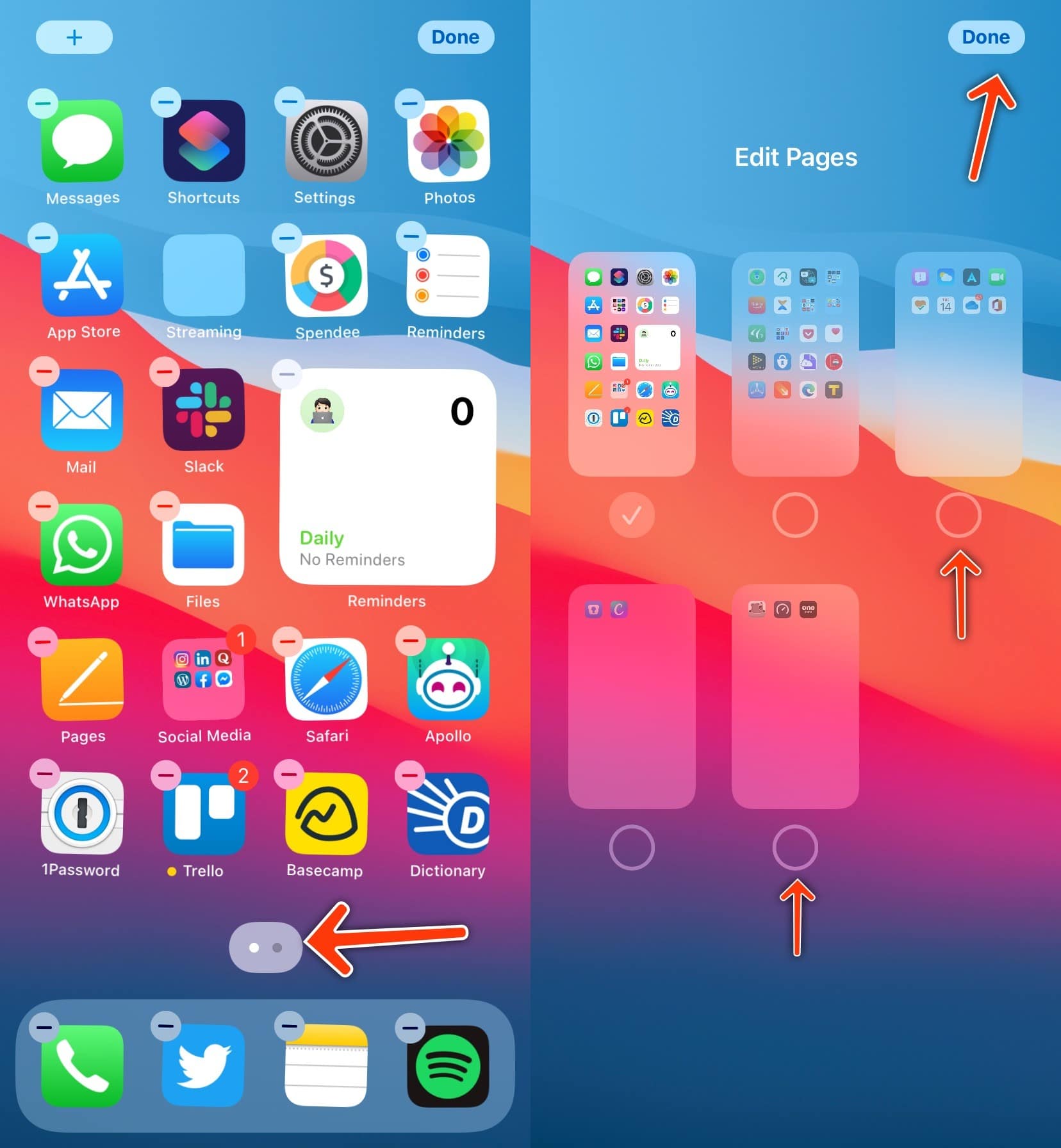1061x1148 pixels.
Task: Open the Shortcuts app icon
Action: coord(204,140)
